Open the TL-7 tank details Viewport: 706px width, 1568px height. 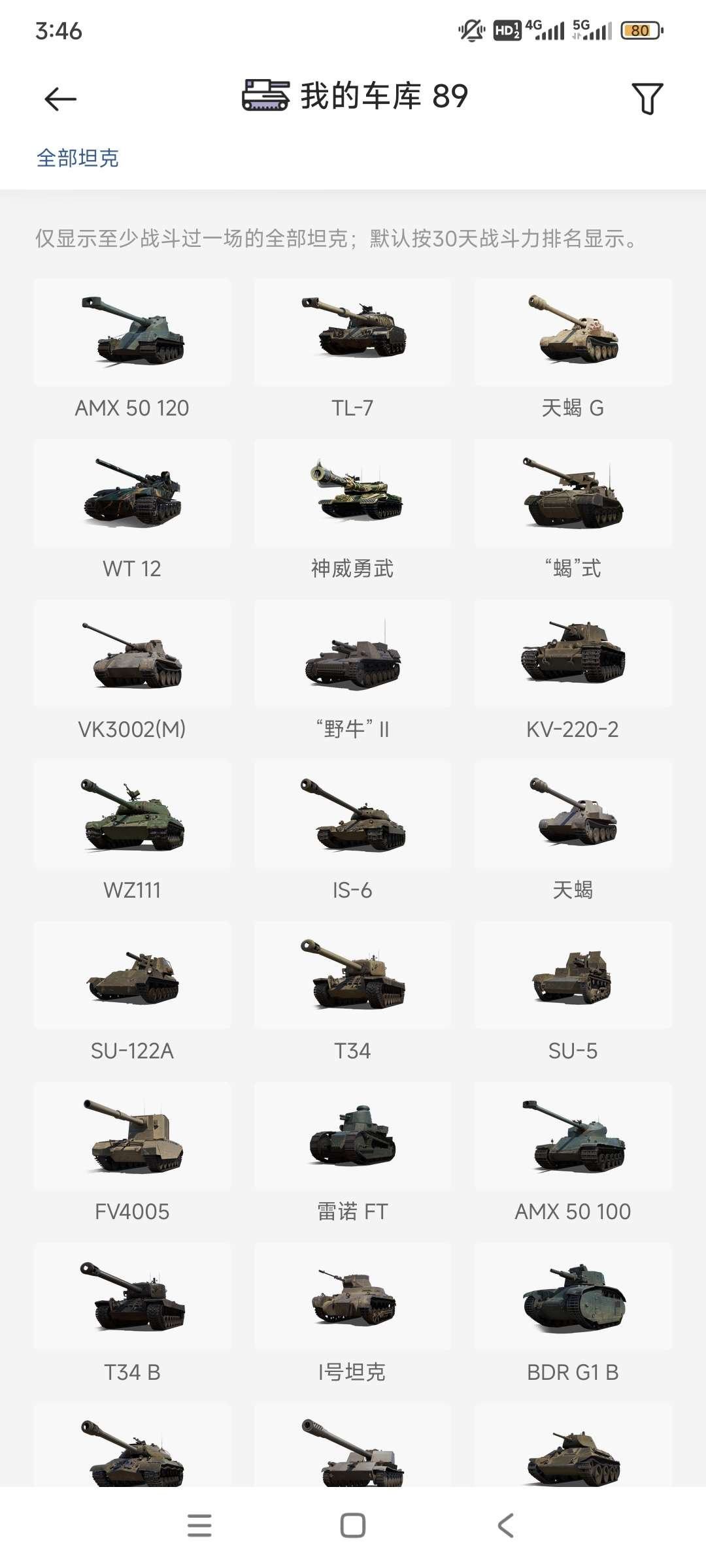pyautogui.click(x=353, y=333)
